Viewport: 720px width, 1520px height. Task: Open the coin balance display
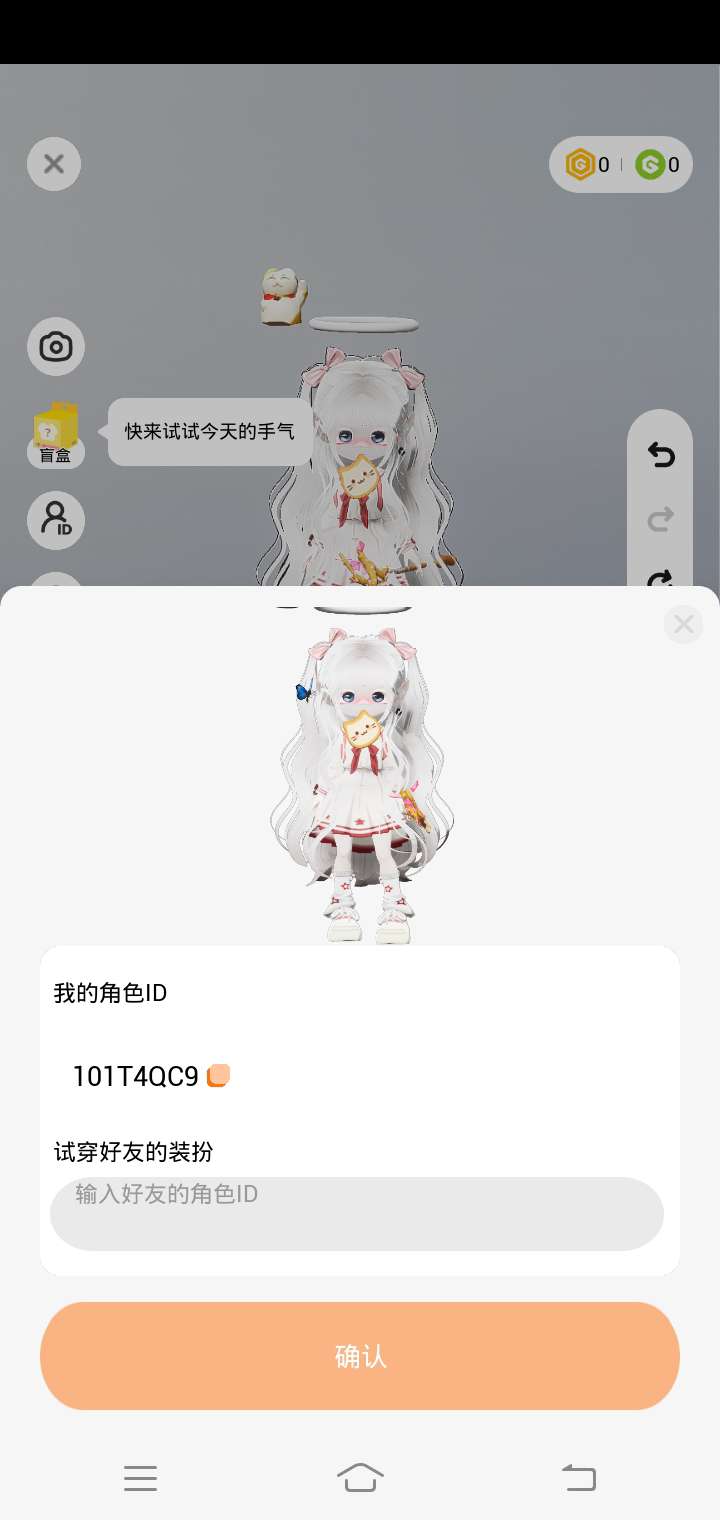(620, 165)
